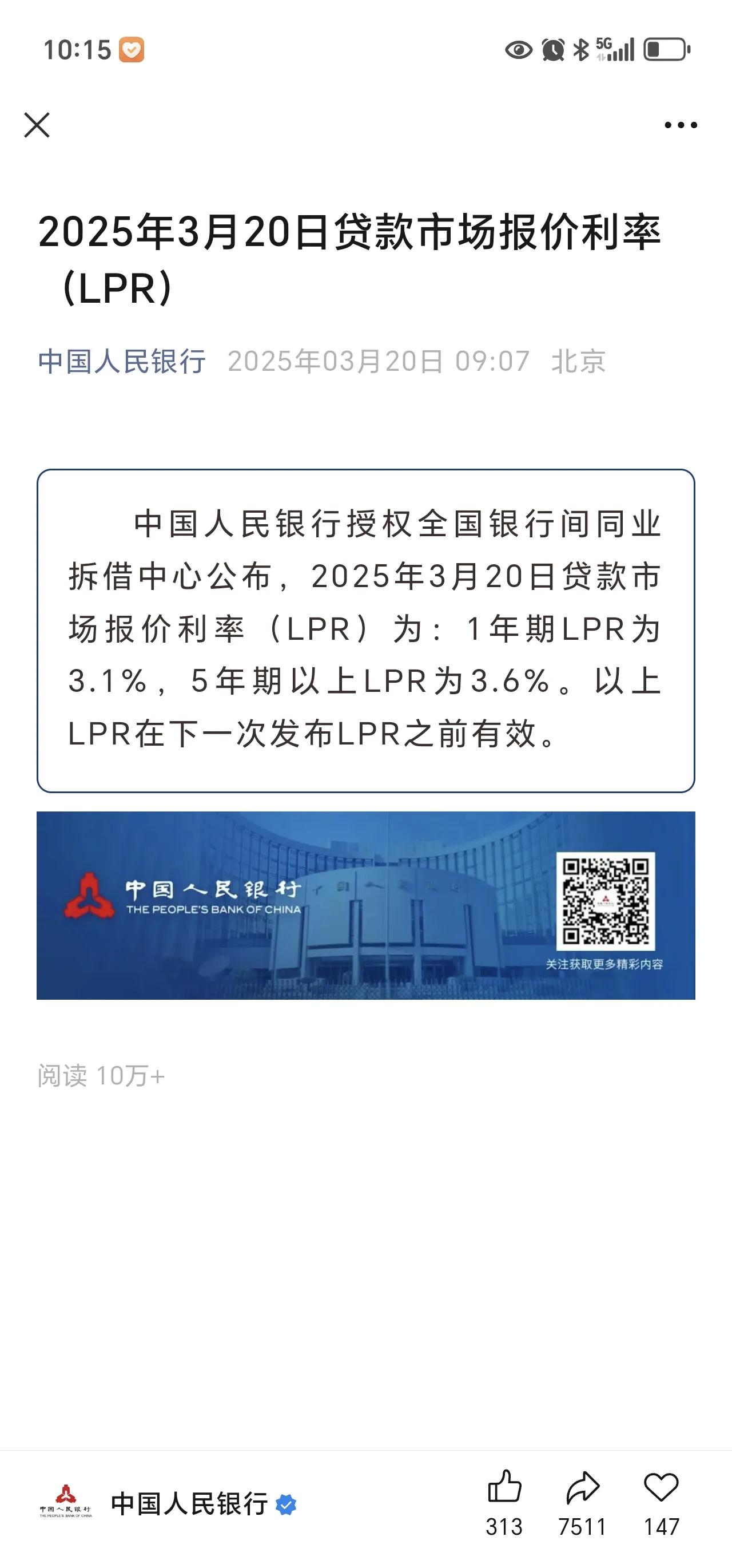Image resolution: width=732 pixels, height=1568 pixels.
Task: Tap the blue bordered announcement text box
Action: coord(365,630)
